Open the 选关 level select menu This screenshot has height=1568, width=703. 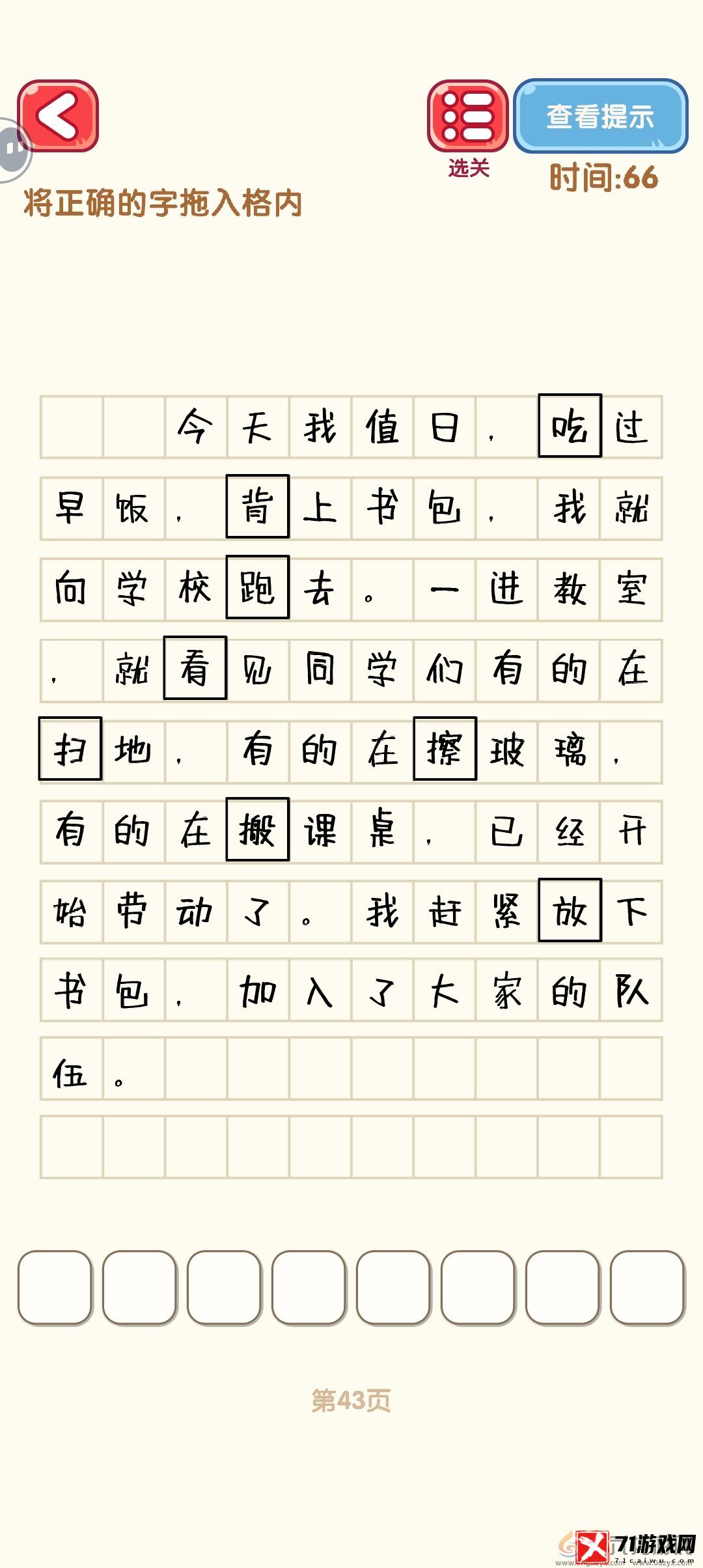[x=467, y=117]
